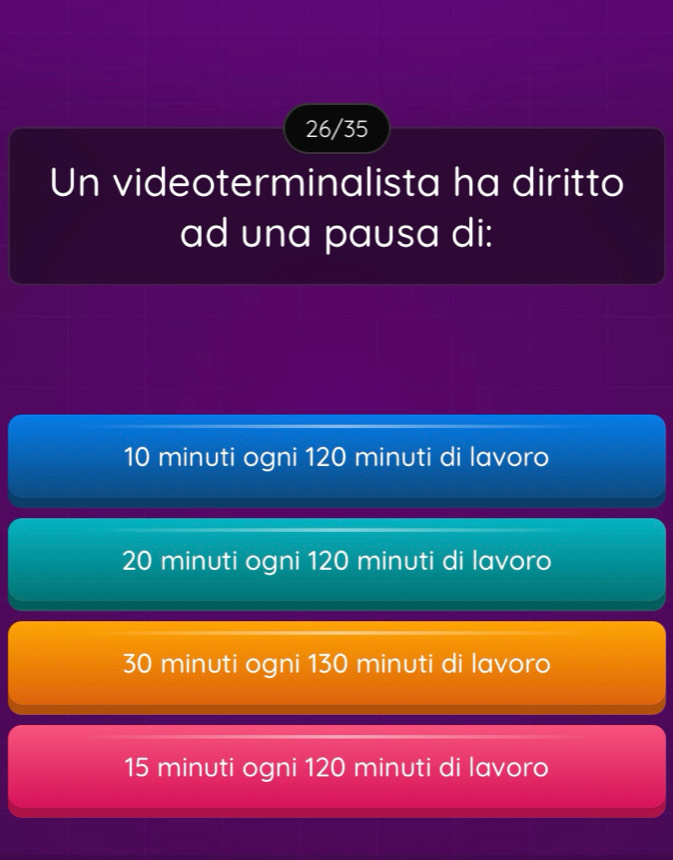Image resolution: width=673 pixels, height=860 pixels.
Task: Select answer 10 minuti ogni 120 minuti
Action: [336, 458]
